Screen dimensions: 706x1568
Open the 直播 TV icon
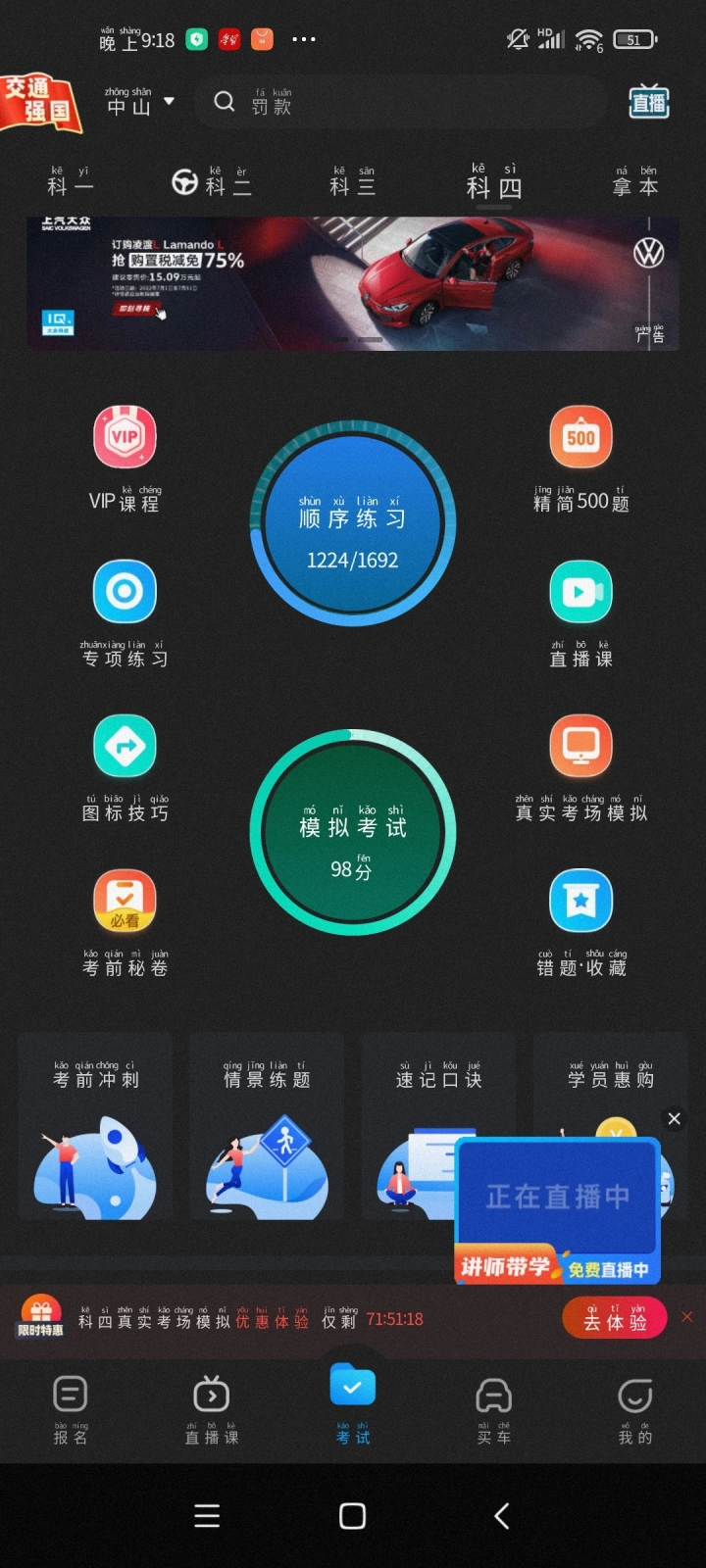click(x=649, y=101)
